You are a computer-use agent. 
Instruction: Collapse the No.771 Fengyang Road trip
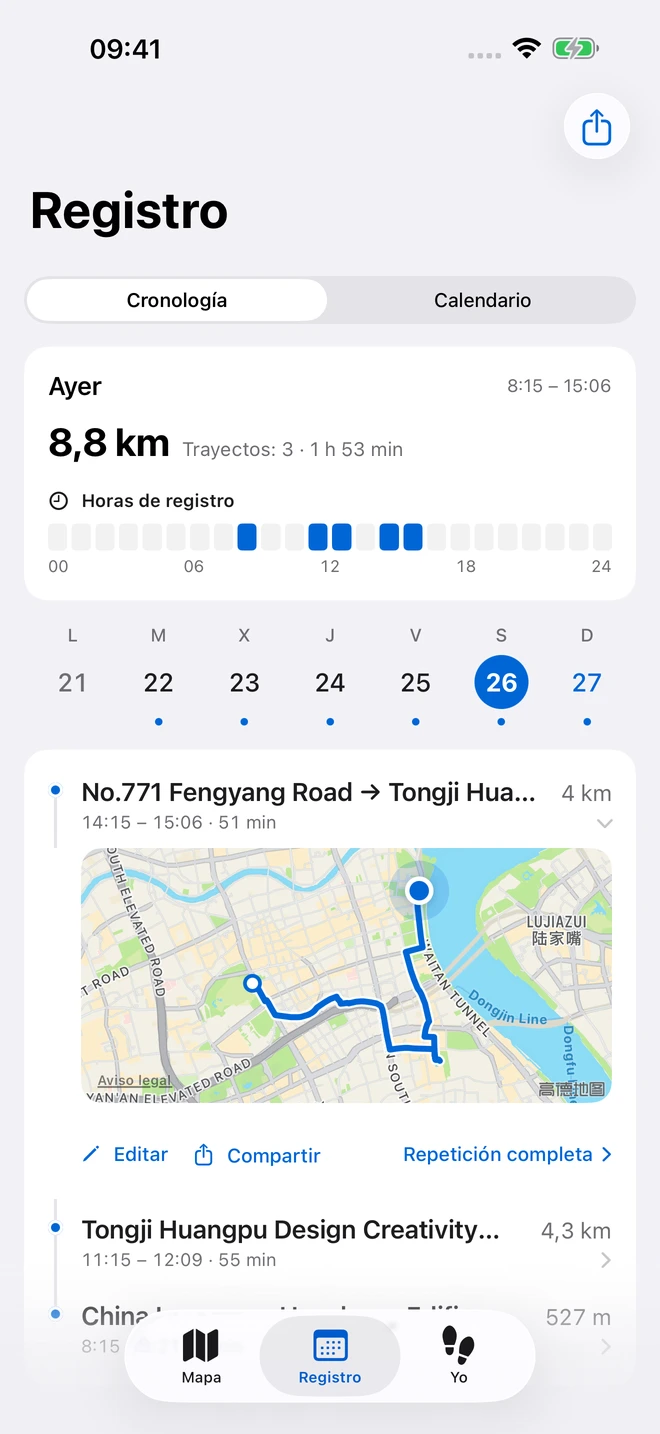click(604, 824)
